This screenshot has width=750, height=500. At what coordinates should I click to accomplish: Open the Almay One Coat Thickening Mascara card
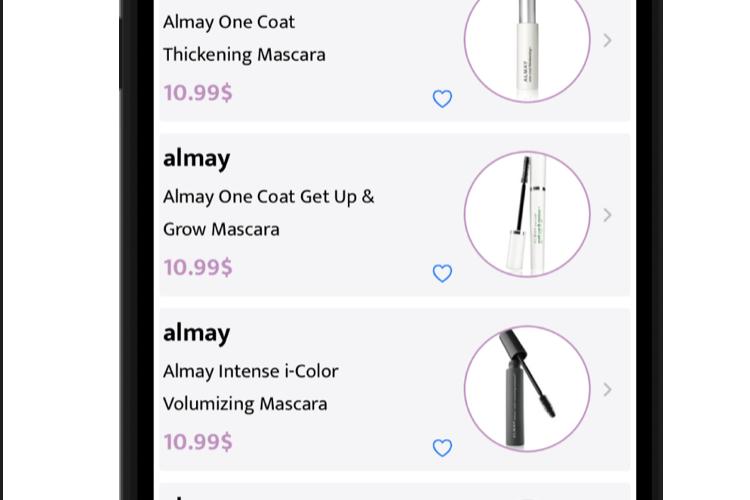[607, 40]
